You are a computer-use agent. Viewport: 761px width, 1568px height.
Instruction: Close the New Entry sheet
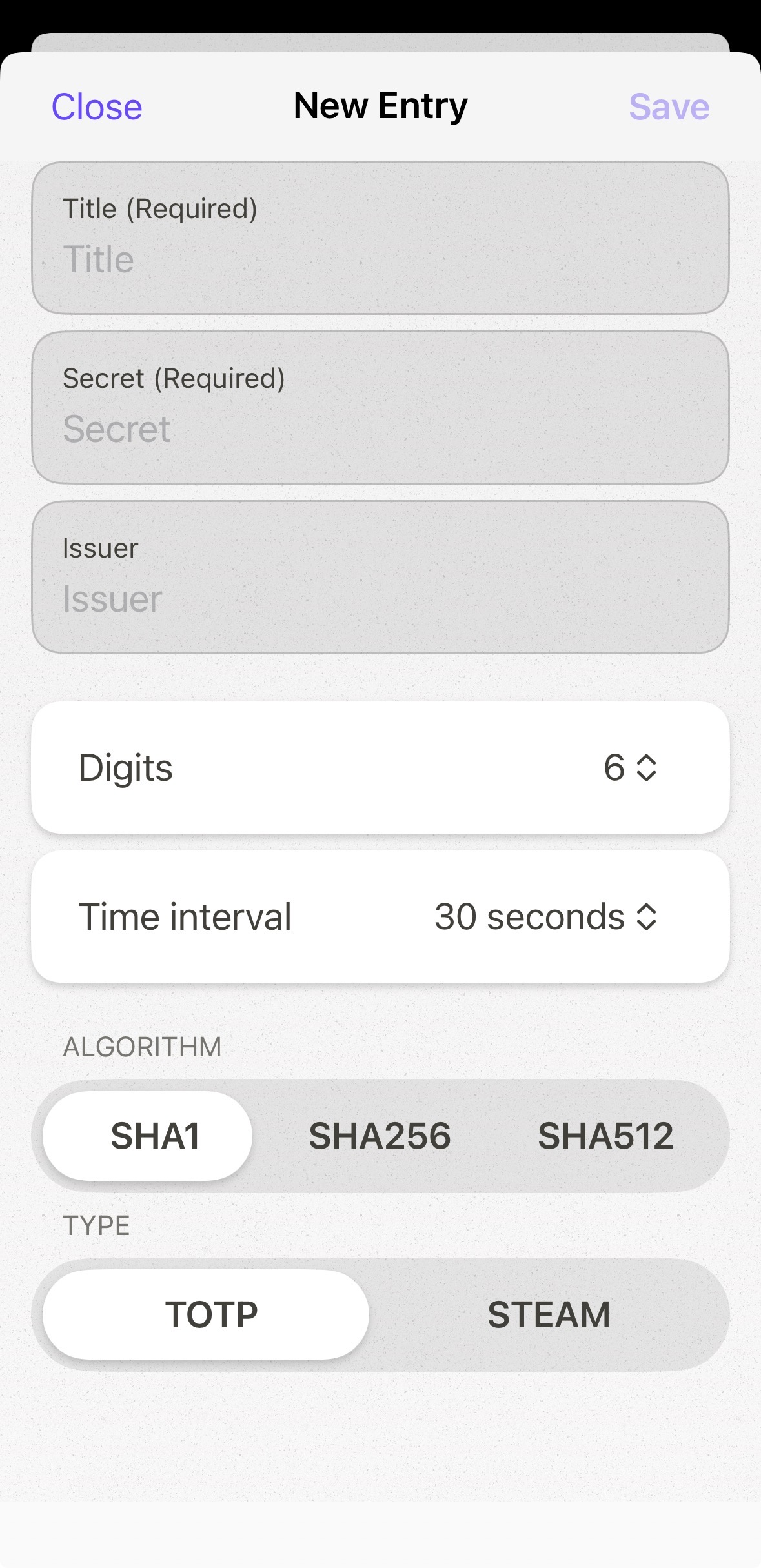point(97,106)
